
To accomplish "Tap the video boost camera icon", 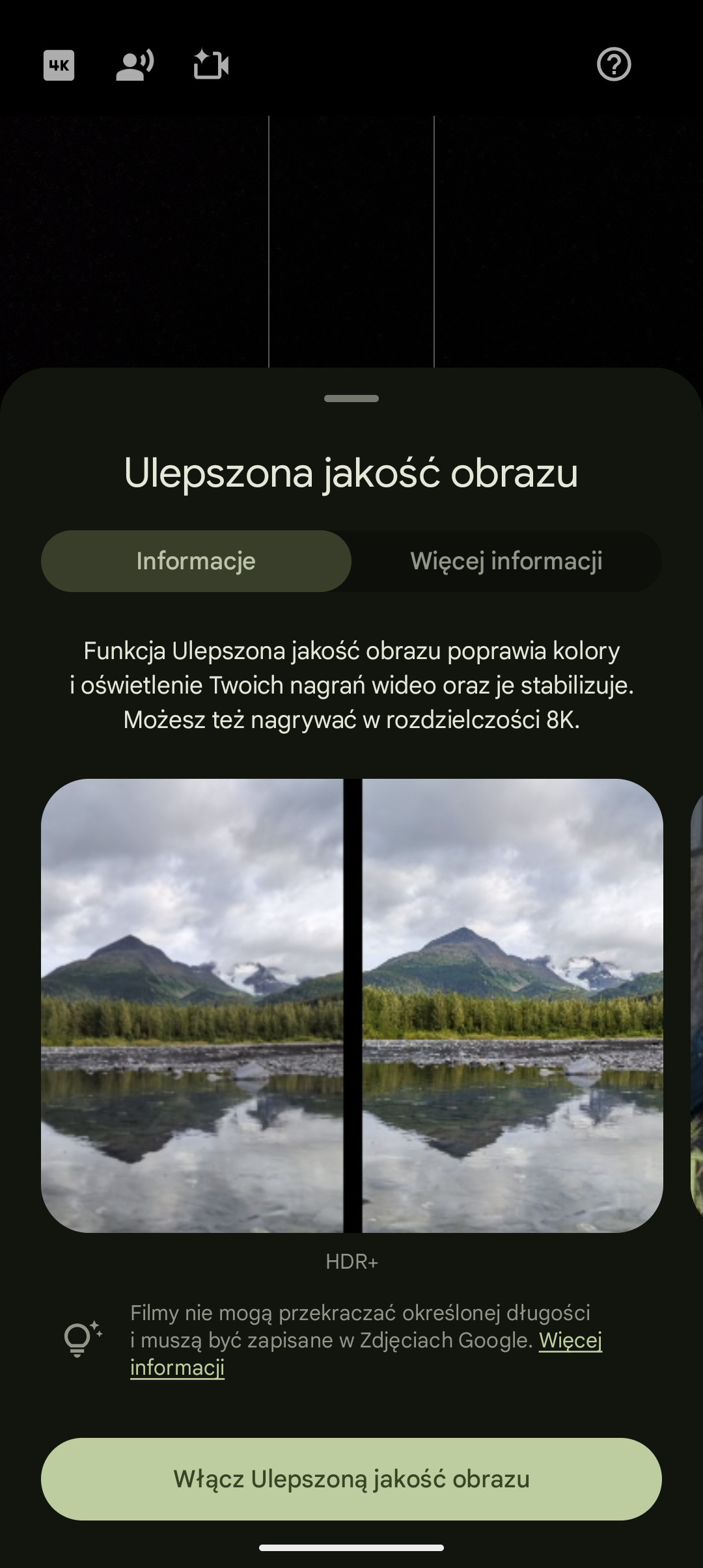I will (211, 65).
